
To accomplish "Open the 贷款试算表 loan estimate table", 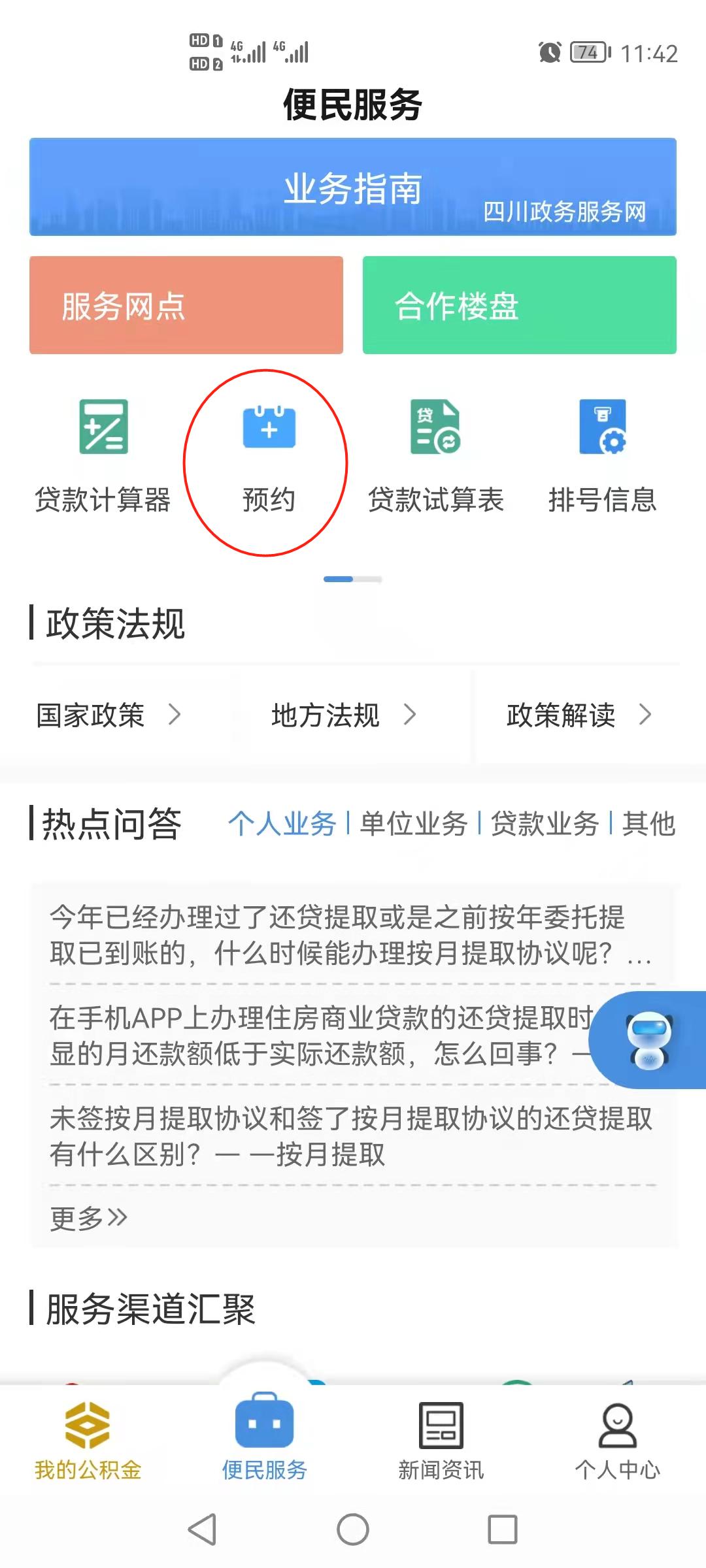I will pyautogui.click(x=437, y=457).
